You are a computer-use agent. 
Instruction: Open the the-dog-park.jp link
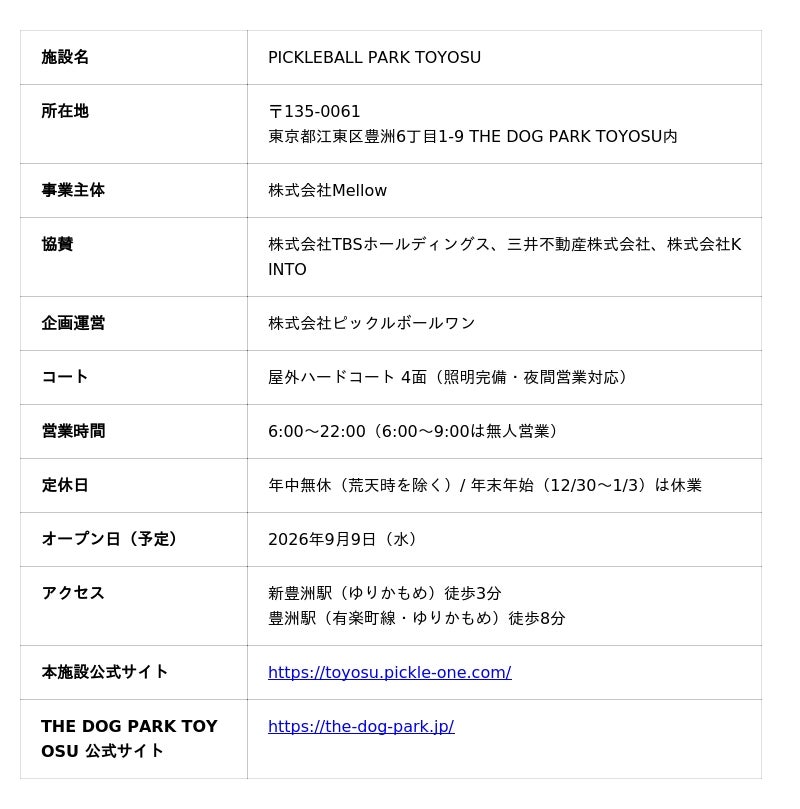(x=361, y=726)
